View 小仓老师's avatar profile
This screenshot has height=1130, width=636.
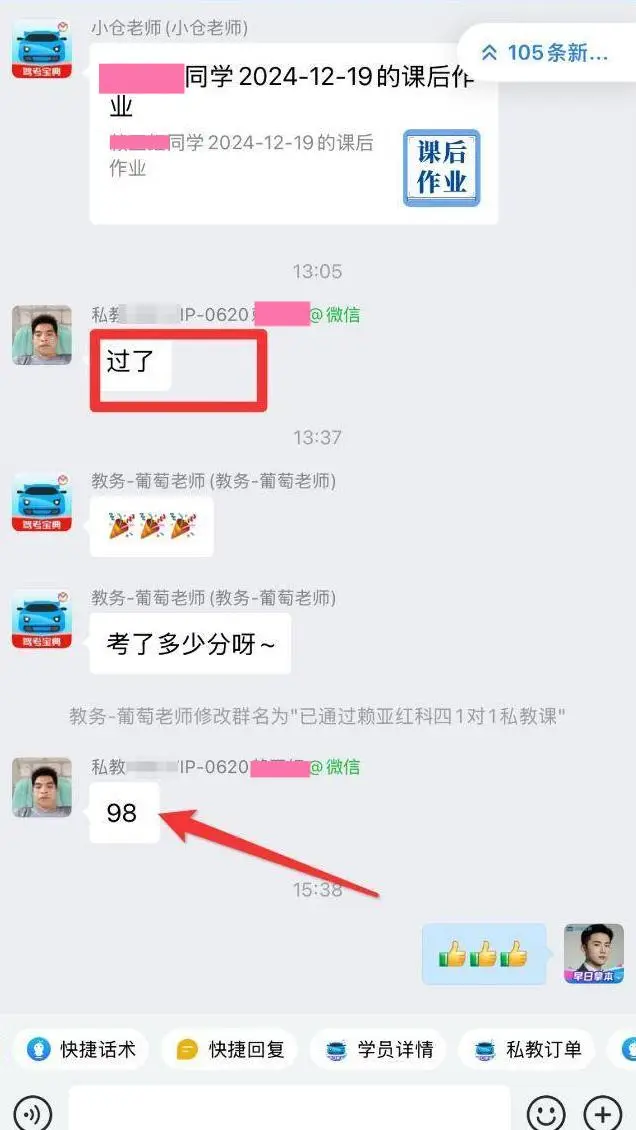coord(42,48)
